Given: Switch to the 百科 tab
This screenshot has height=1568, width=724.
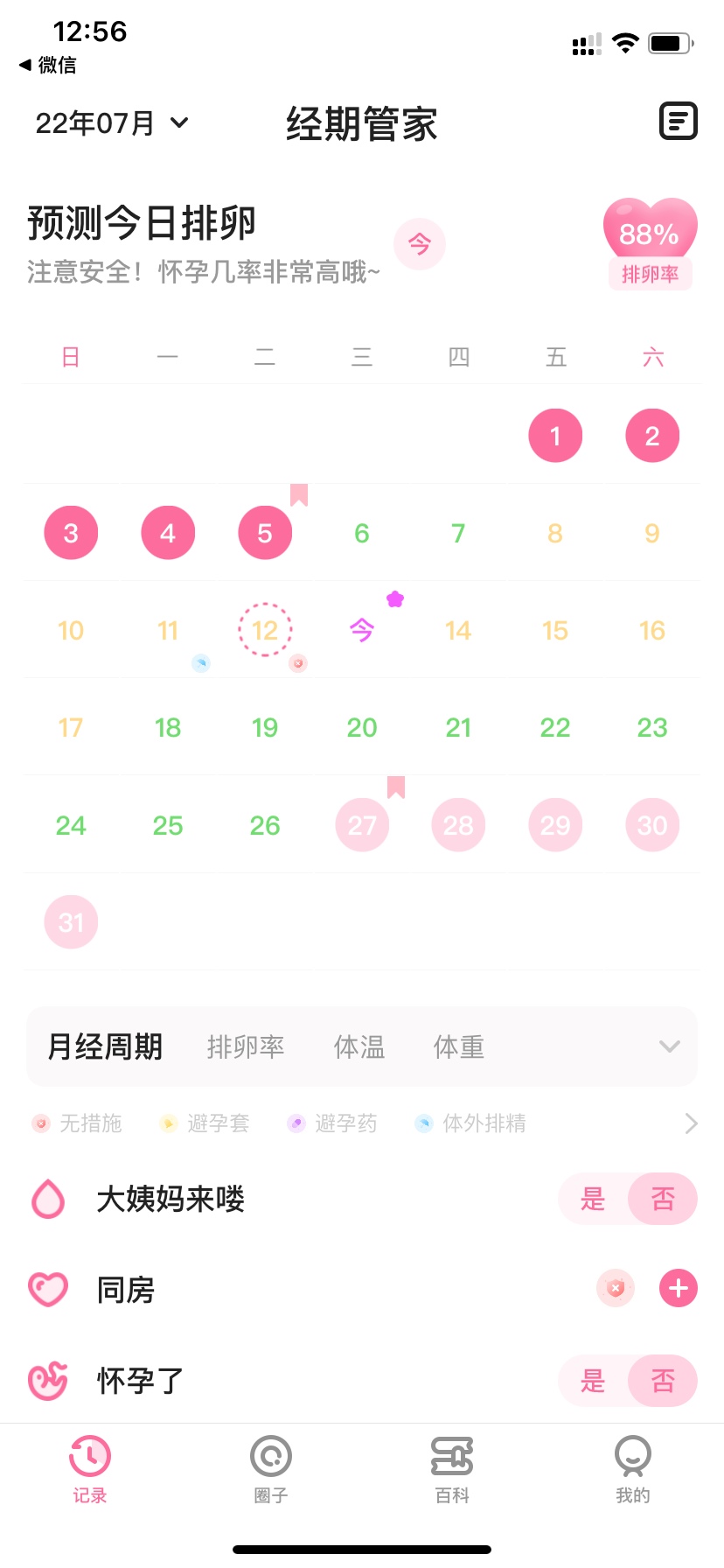Looking at the screenshot, I should click(452, 1470).
